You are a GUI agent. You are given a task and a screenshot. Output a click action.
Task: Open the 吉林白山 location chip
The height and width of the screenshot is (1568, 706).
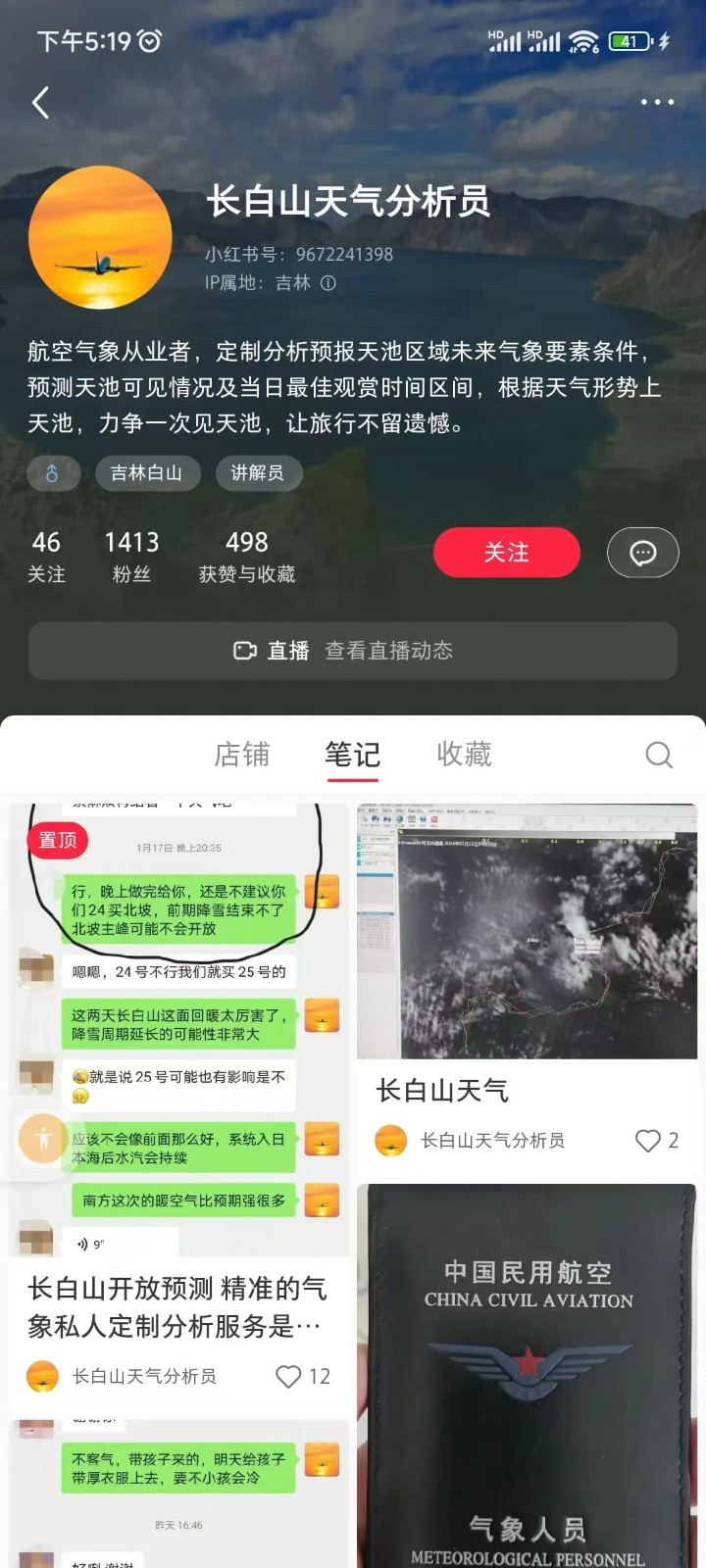[147, 473]
